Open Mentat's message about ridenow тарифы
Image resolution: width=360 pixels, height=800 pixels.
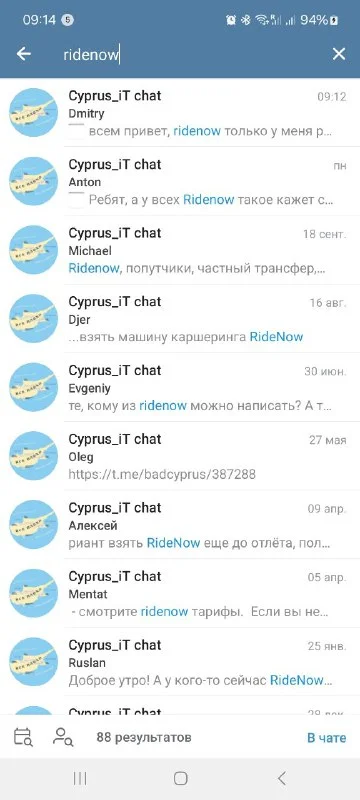tap(180, 594)
